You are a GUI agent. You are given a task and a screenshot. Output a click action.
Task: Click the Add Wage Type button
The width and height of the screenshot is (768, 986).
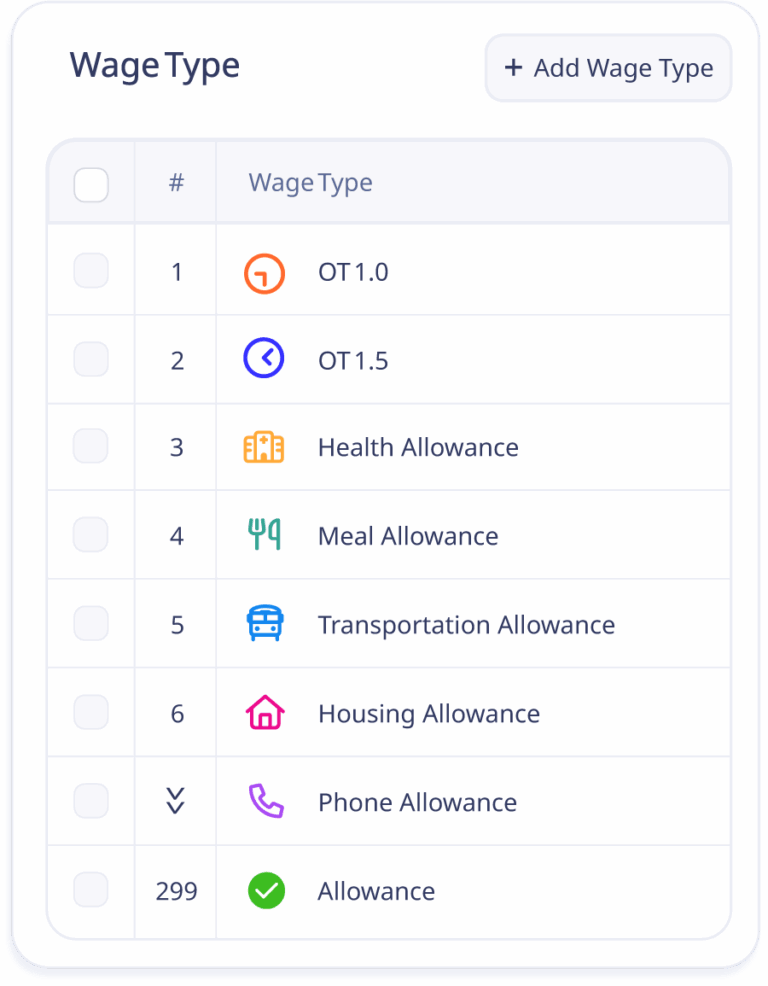(608, 68)
